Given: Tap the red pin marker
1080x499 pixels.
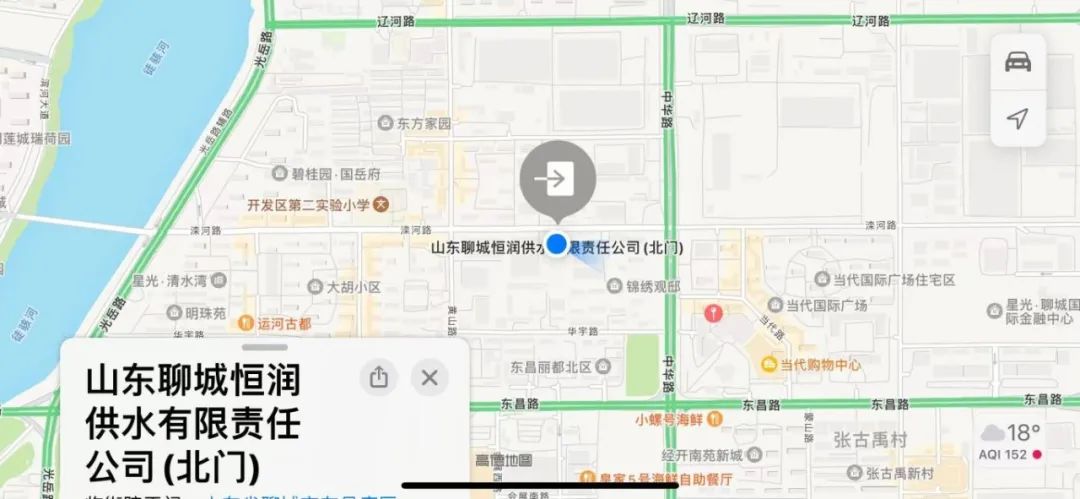Looking at the screenshot, I should point(713,313).
